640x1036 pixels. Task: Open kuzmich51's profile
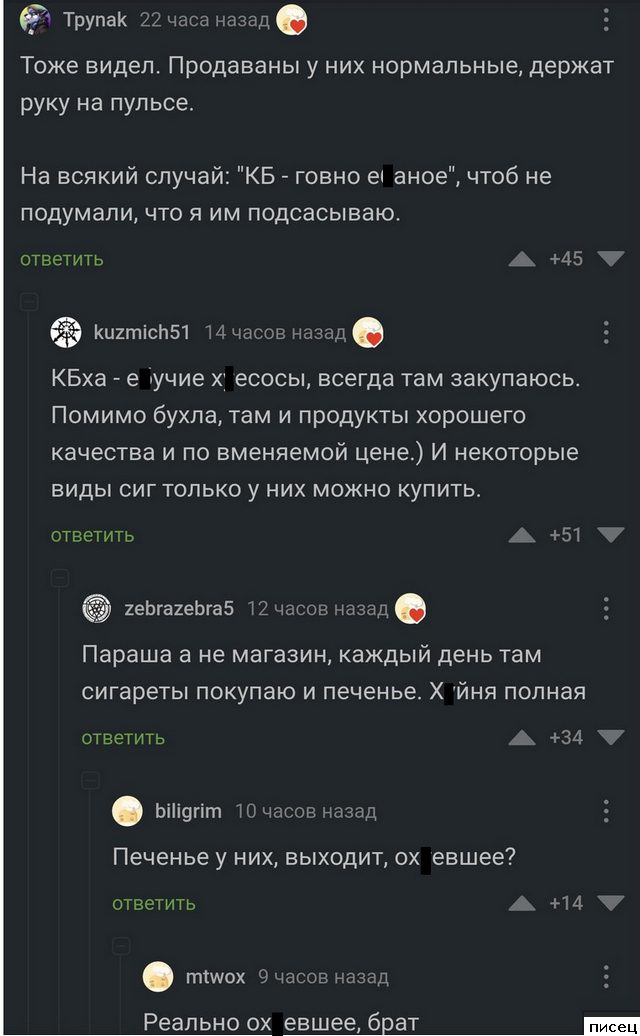140,332
